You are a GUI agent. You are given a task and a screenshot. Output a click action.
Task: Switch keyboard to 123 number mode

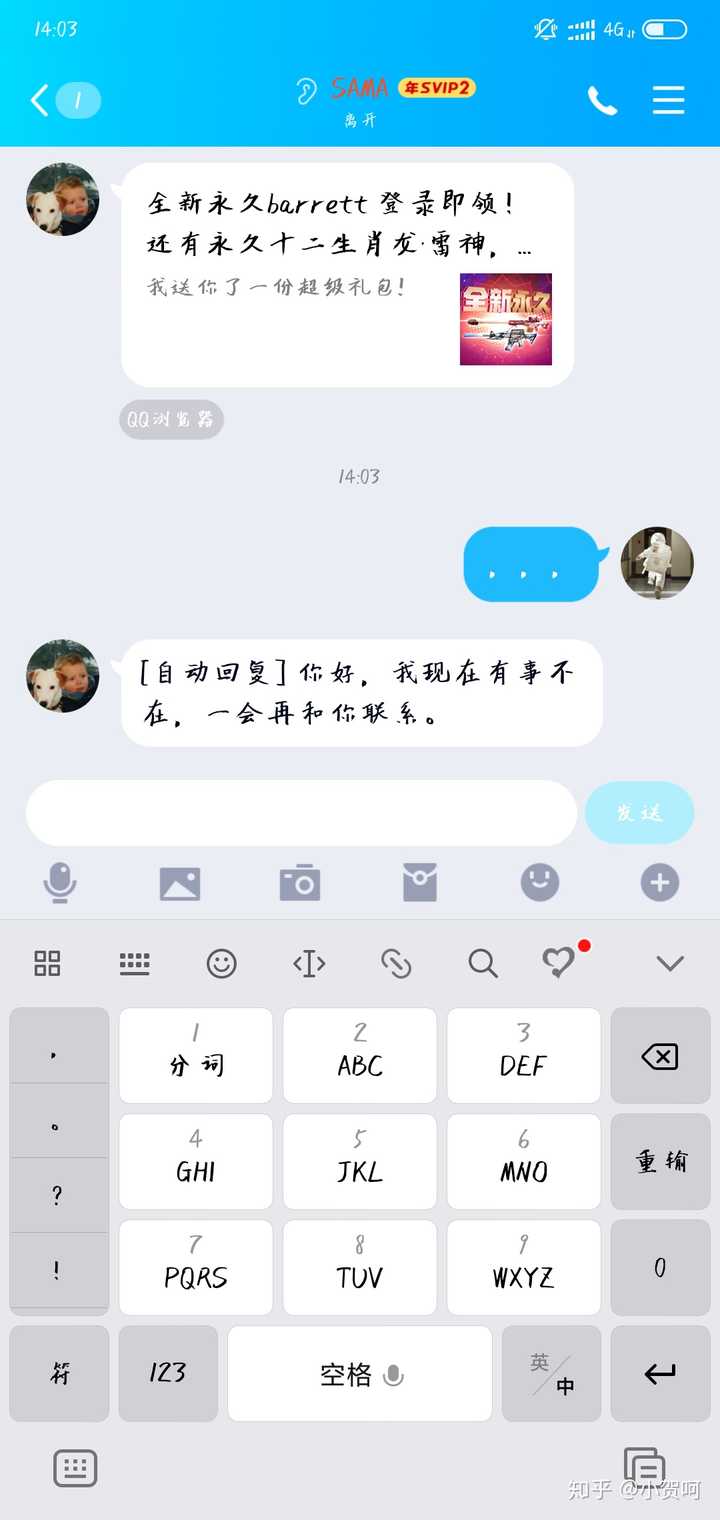168,1373
